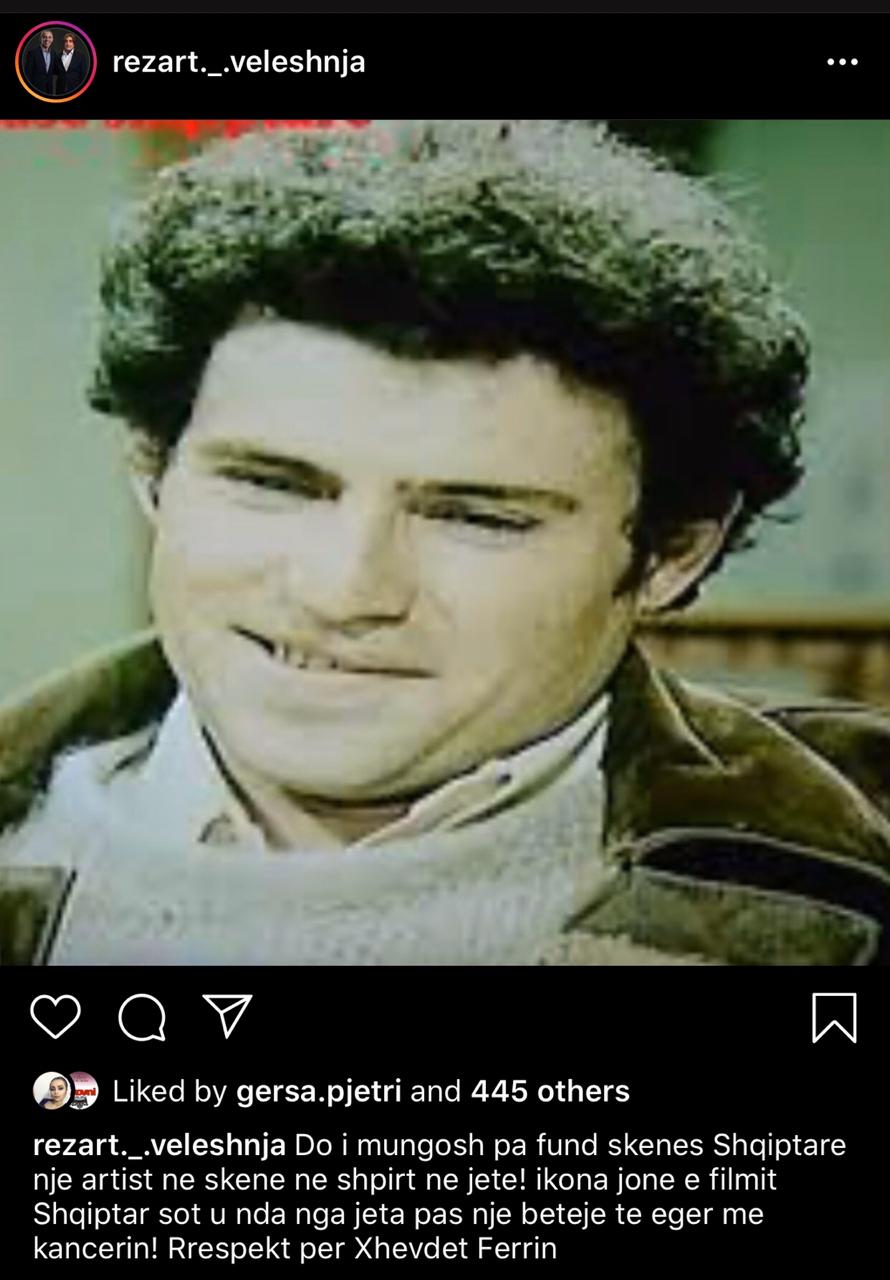The image size is (890, 1280).
Task: Like this post with the heart icon
Action: [55, 1017]
